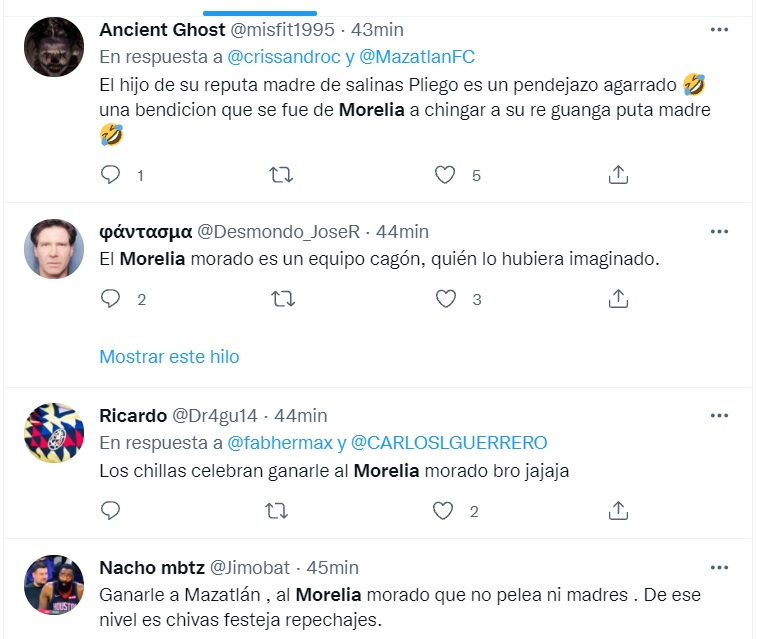
Task: Retweet Ancient Ghost's tweet
Action: tap(282, 175)
